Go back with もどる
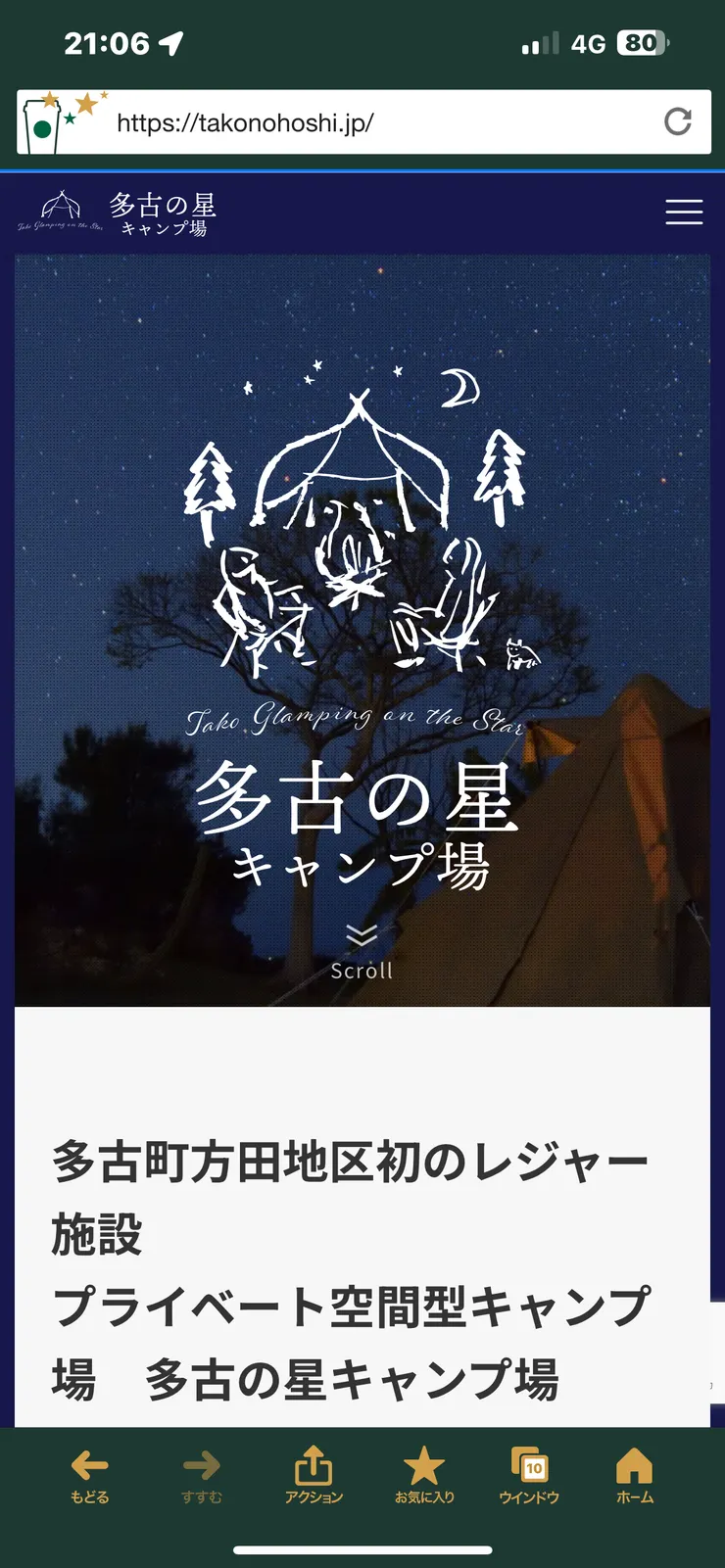725x1568 pixels. [x=89, y=1475]
